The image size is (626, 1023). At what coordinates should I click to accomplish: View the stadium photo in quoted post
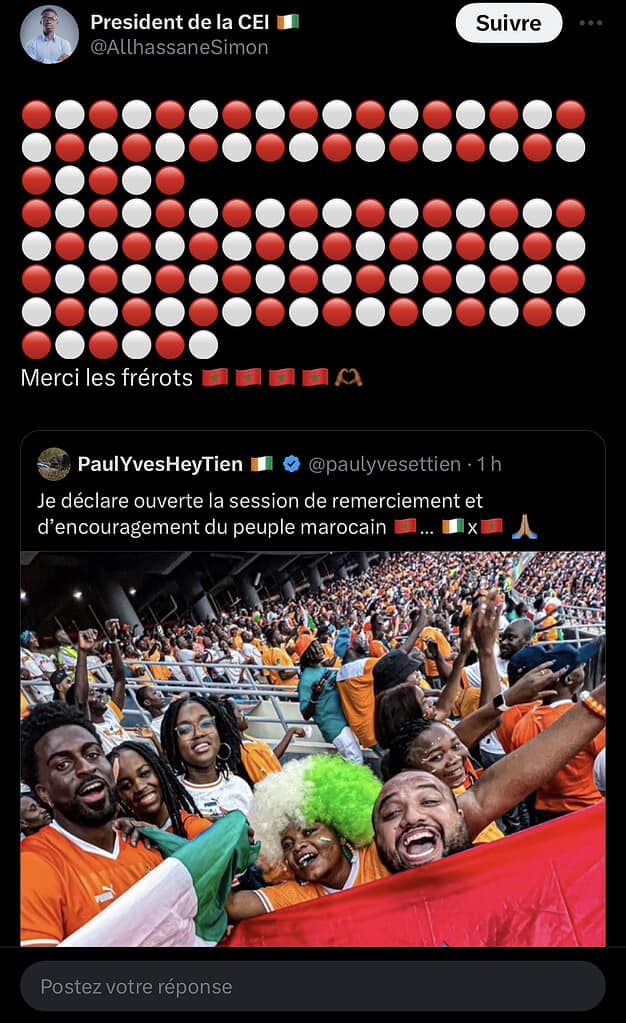[x=312, y=748]
